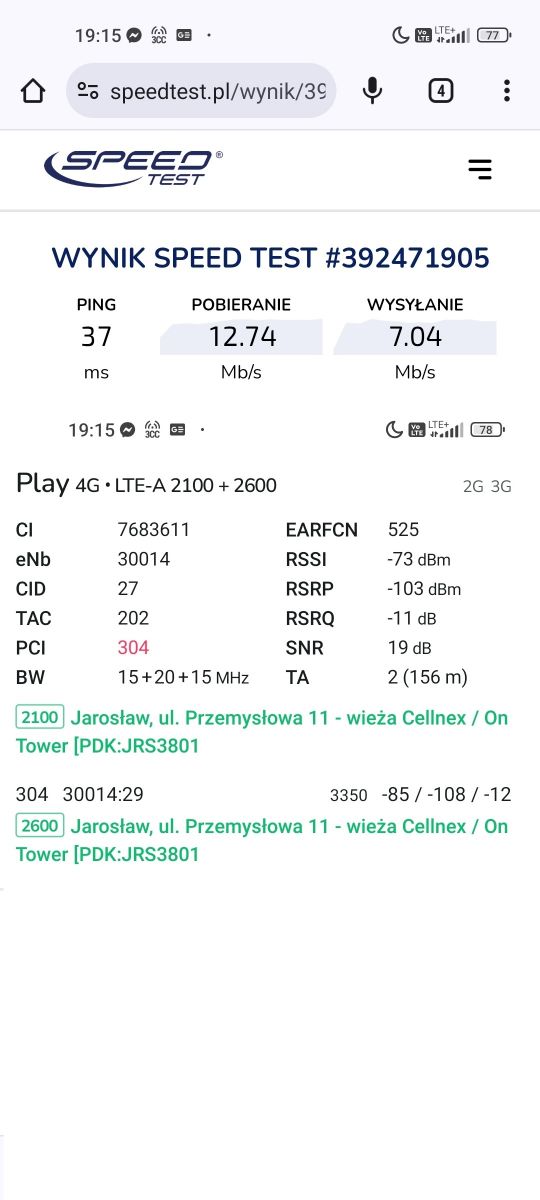The height and width of the screenshot is (1200, 540).
Task: Open the 2100 Jarosław Przemysłowa 11 tower link
Action: 262,731
